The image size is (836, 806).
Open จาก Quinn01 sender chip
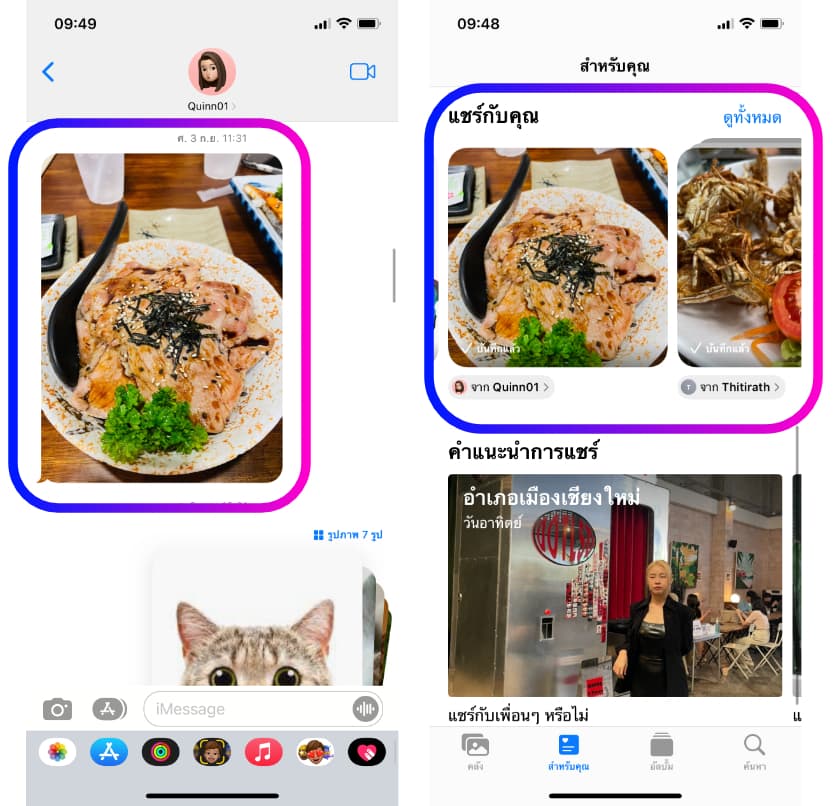point(501,387)
